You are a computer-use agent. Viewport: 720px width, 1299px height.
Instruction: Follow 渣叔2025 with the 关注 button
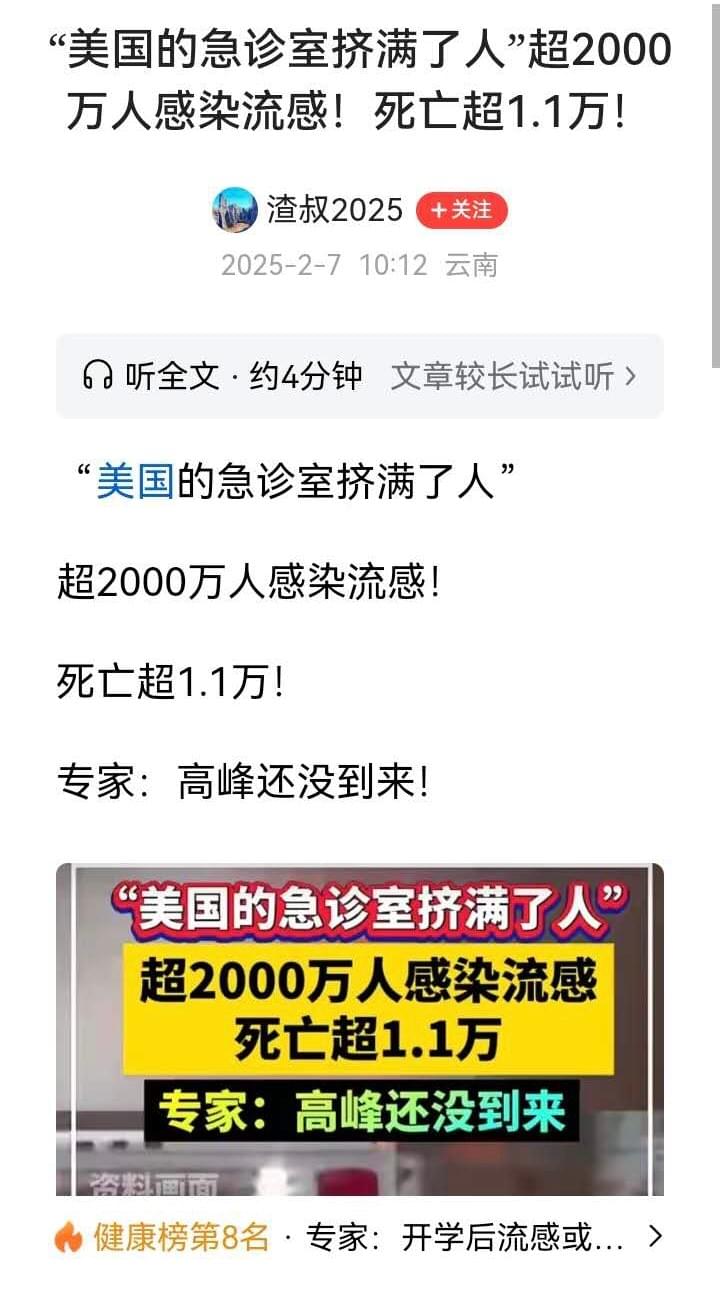tap(462, 210)
